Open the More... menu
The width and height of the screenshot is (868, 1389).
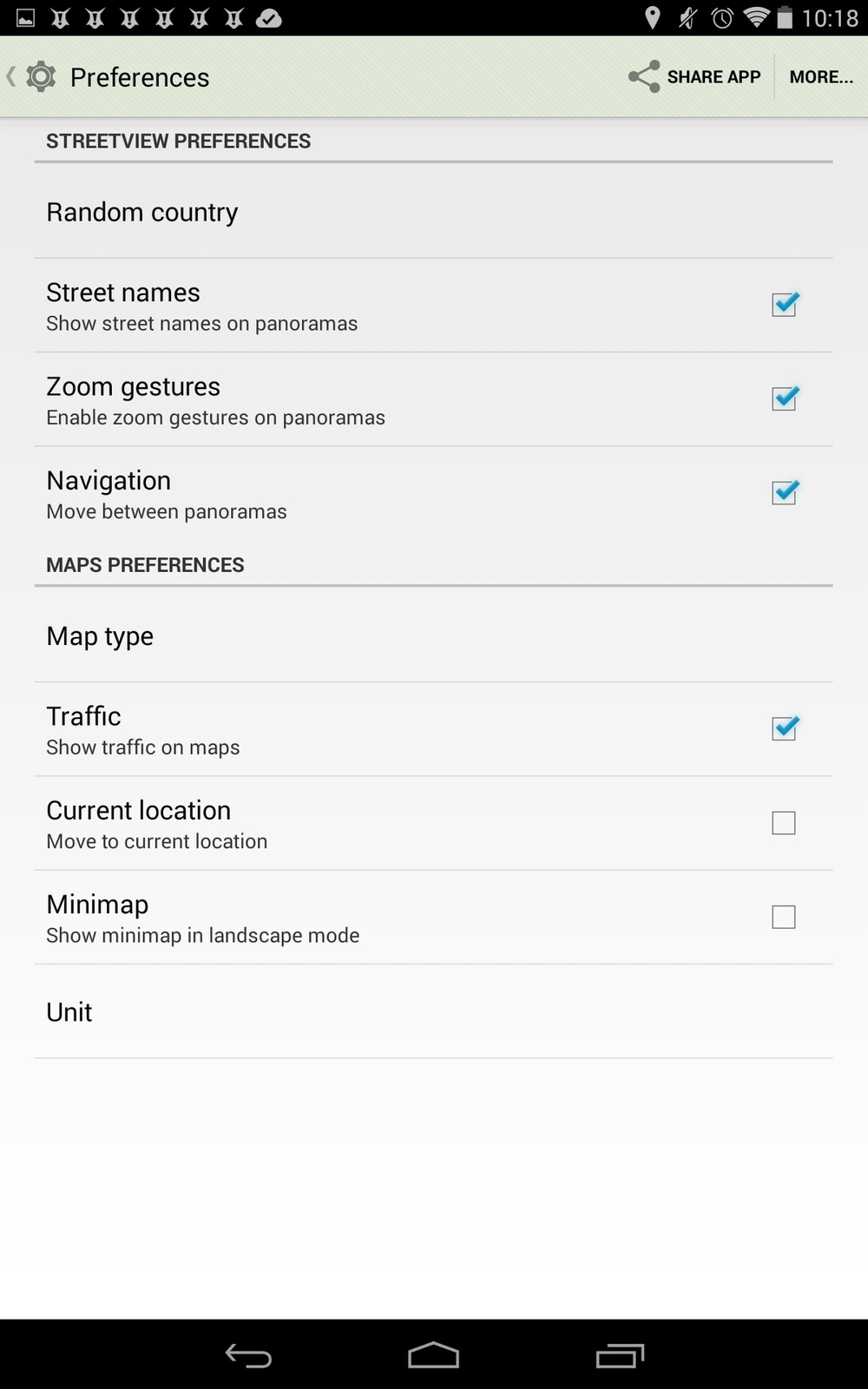point(821,77)
